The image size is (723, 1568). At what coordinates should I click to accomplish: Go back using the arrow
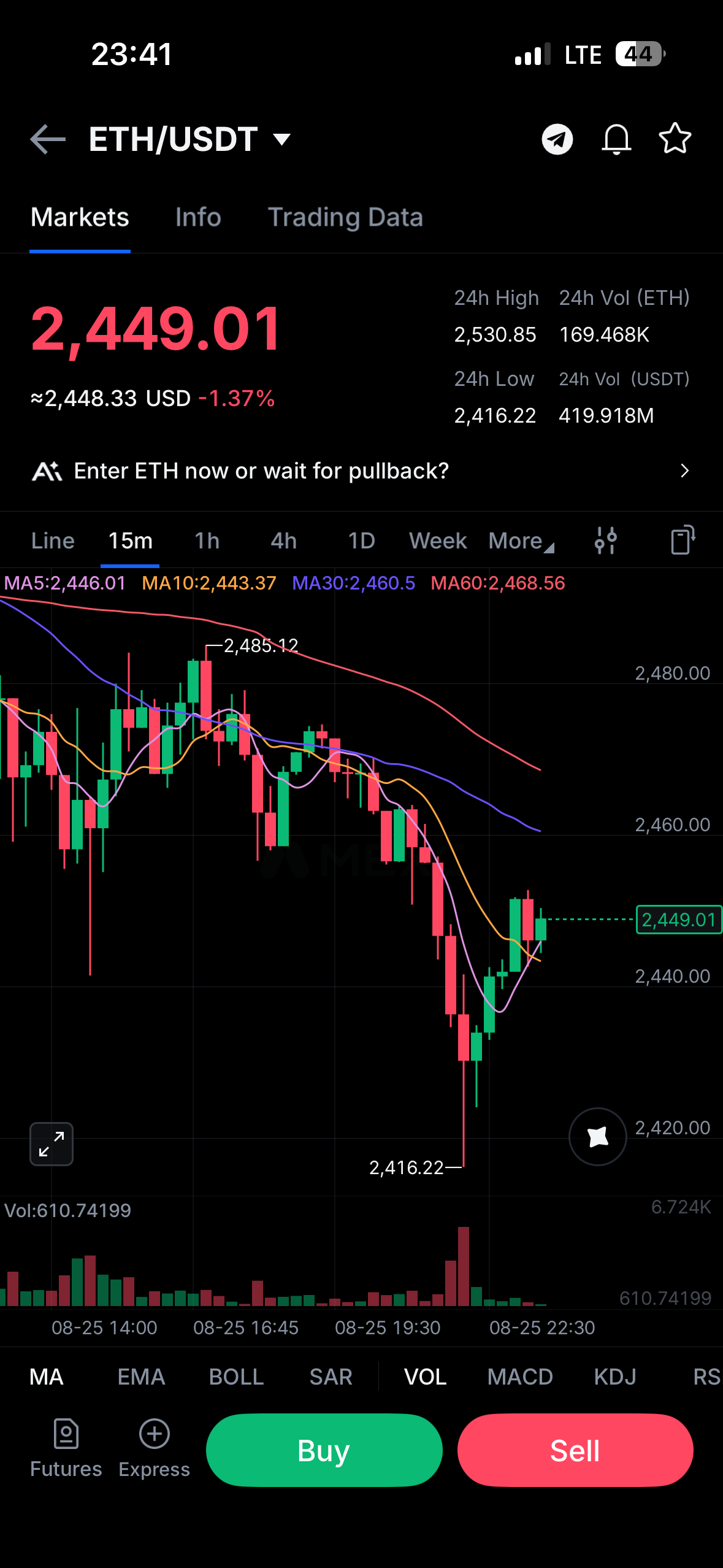pos(48,139)
